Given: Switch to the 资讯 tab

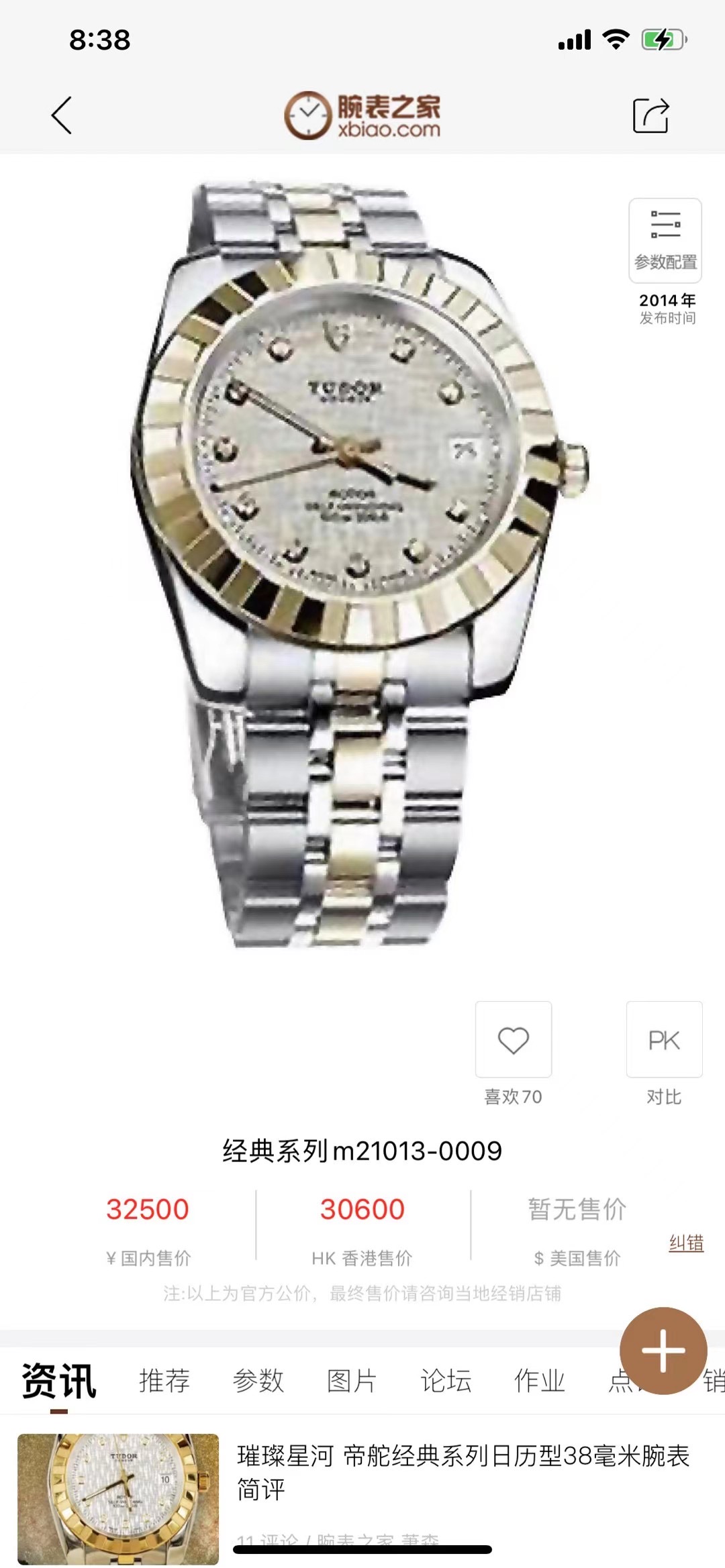Looking at the screenshot, I should click(x=59, y=1381).
